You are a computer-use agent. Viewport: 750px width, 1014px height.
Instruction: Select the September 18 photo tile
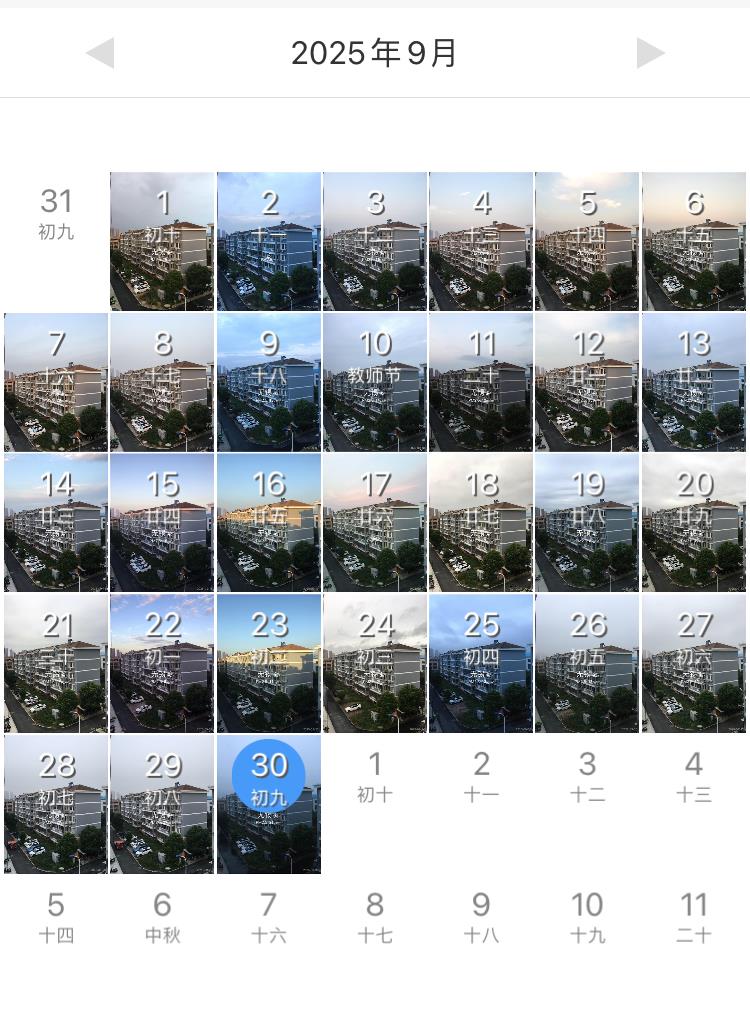(x=481, y=523)
